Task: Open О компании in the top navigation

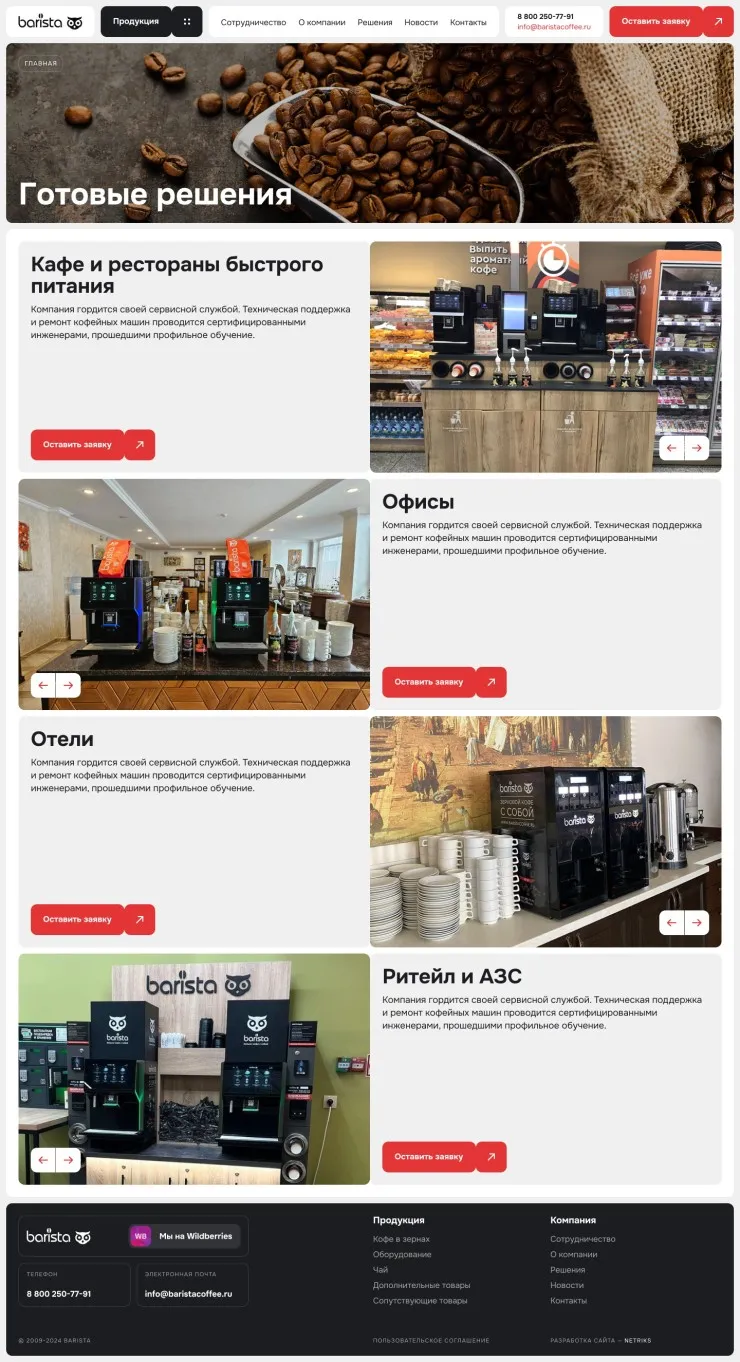Action: (x=322, y=22)
